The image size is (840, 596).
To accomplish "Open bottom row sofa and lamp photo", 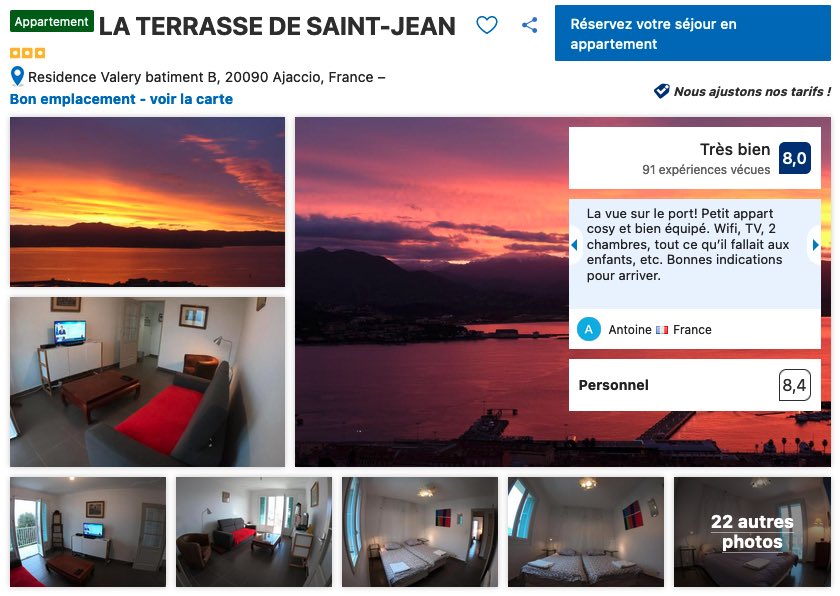I will pos(254,531).
